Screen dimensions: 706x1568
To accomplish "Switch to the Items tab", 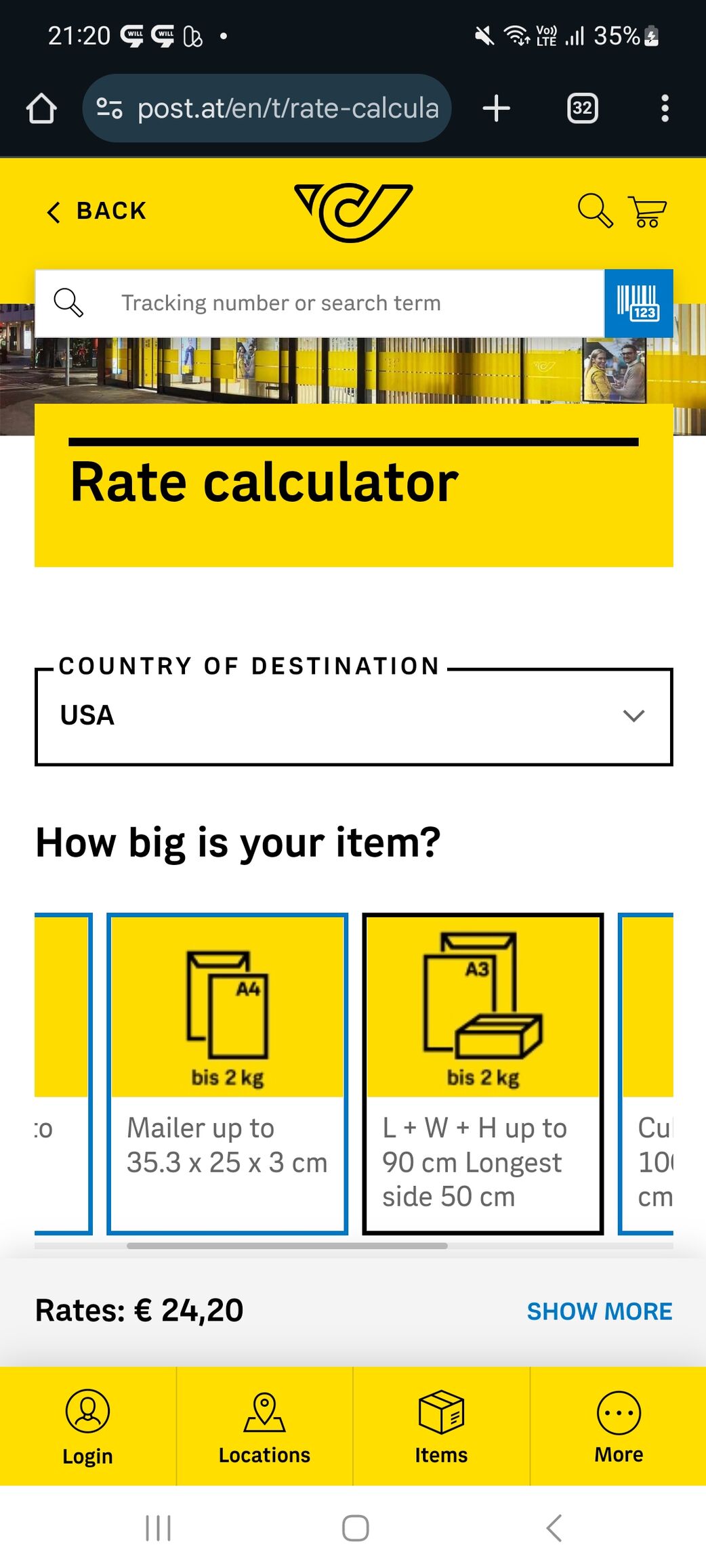I will click(441, 1426).
